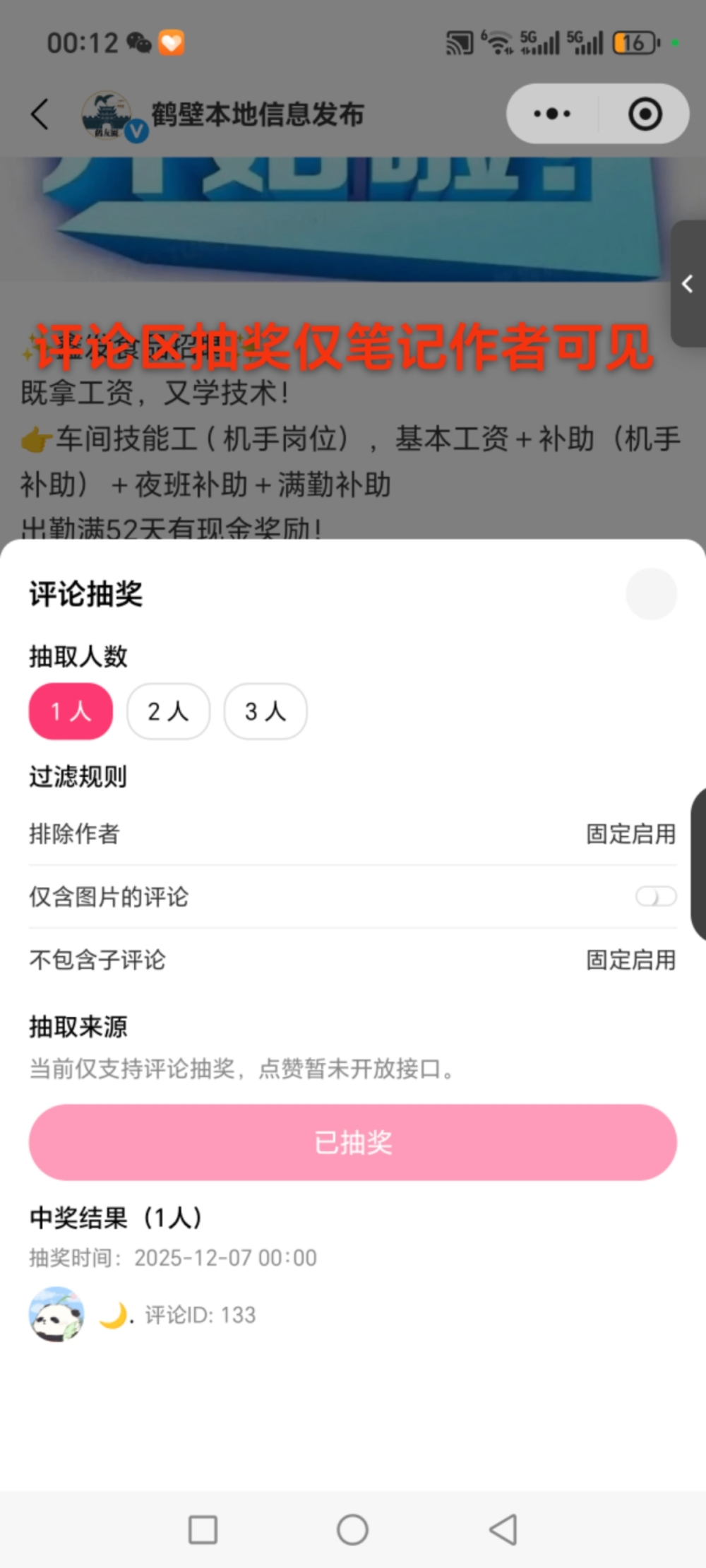Expand the side floating arrow handle
This screenshot has width=706, height=1568.
coord(688,284)
